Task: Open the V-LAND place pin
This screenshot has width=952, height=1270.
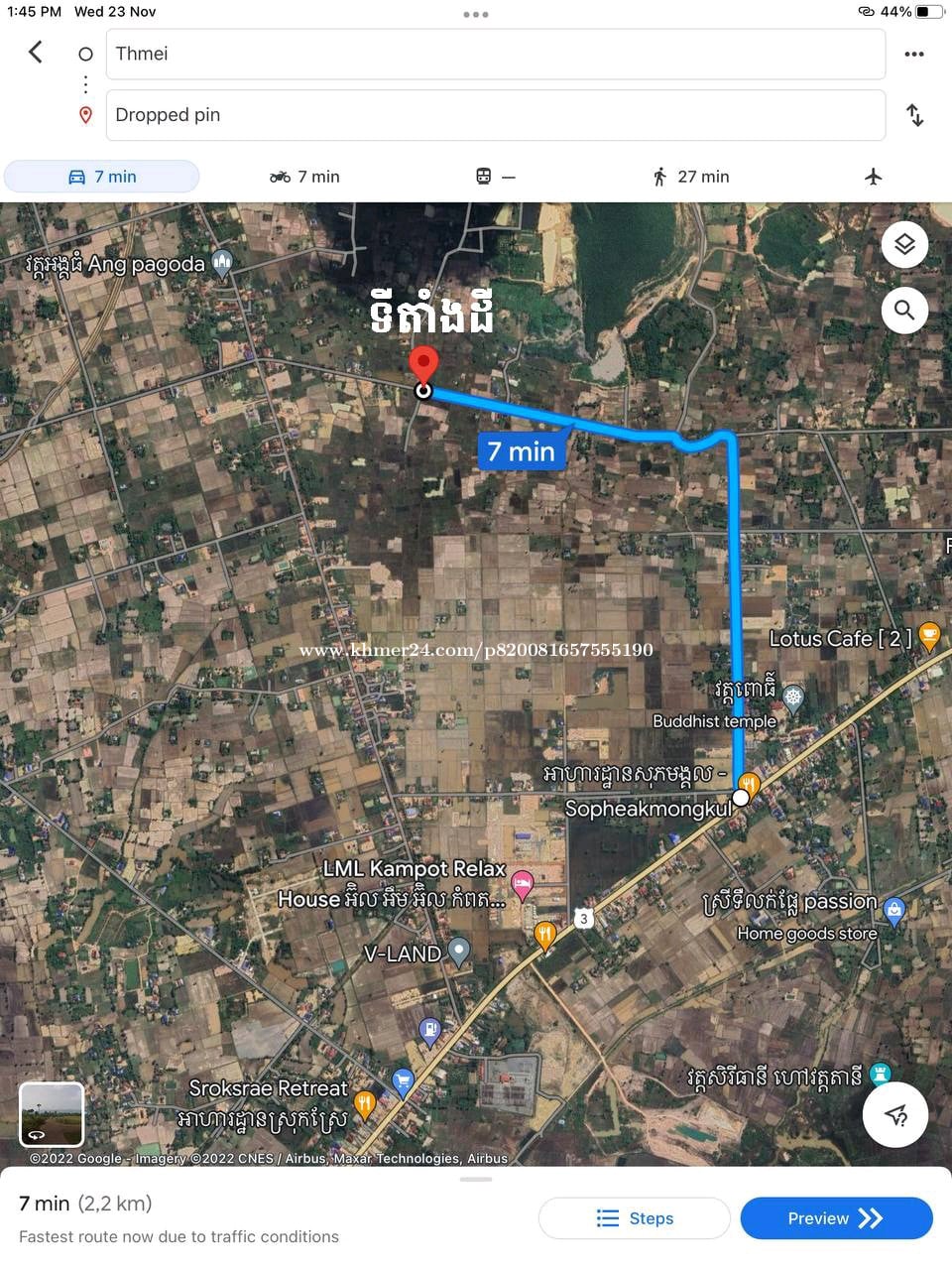Action: click(458, 951)
